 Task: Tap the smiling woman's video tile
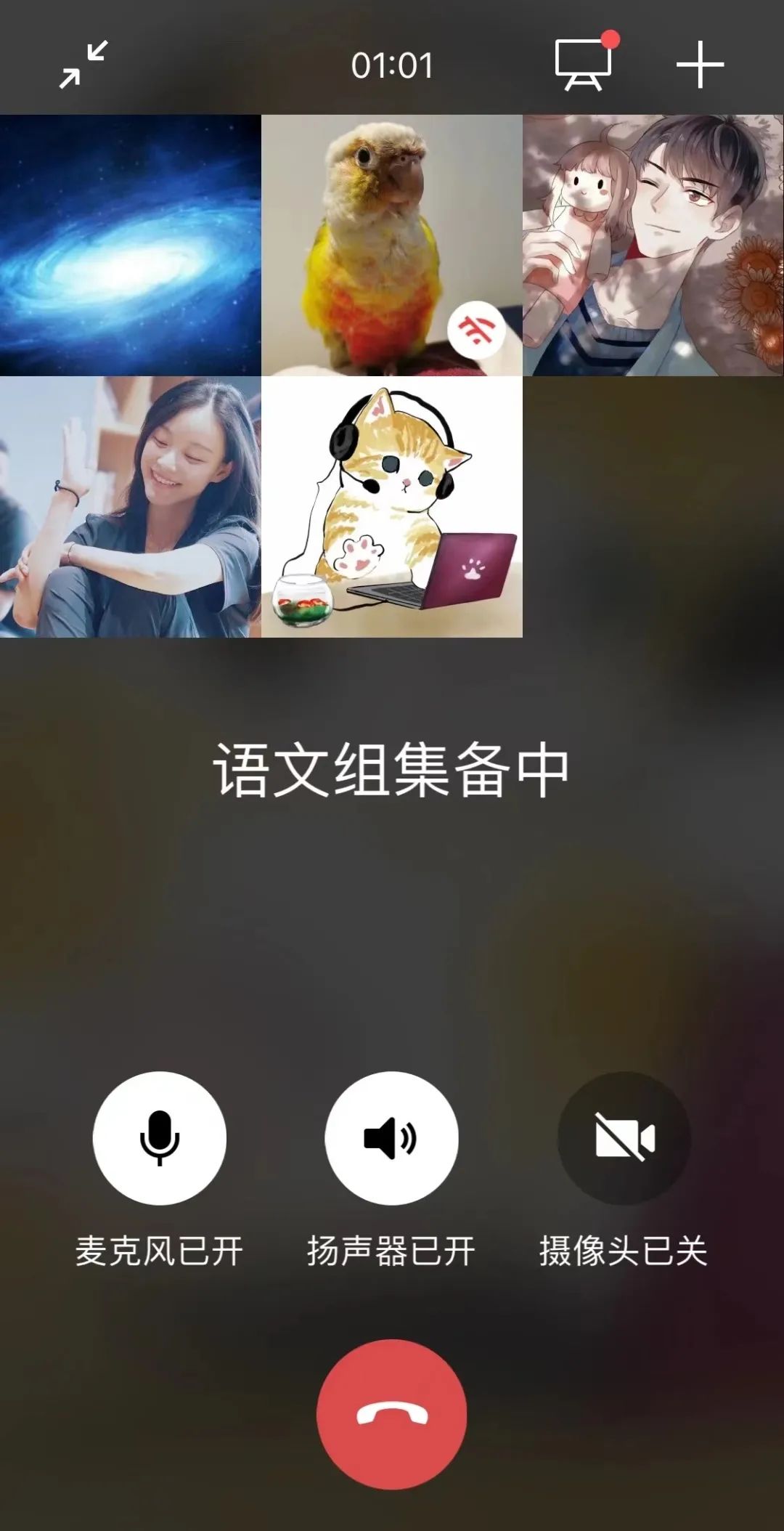(131, 508)
